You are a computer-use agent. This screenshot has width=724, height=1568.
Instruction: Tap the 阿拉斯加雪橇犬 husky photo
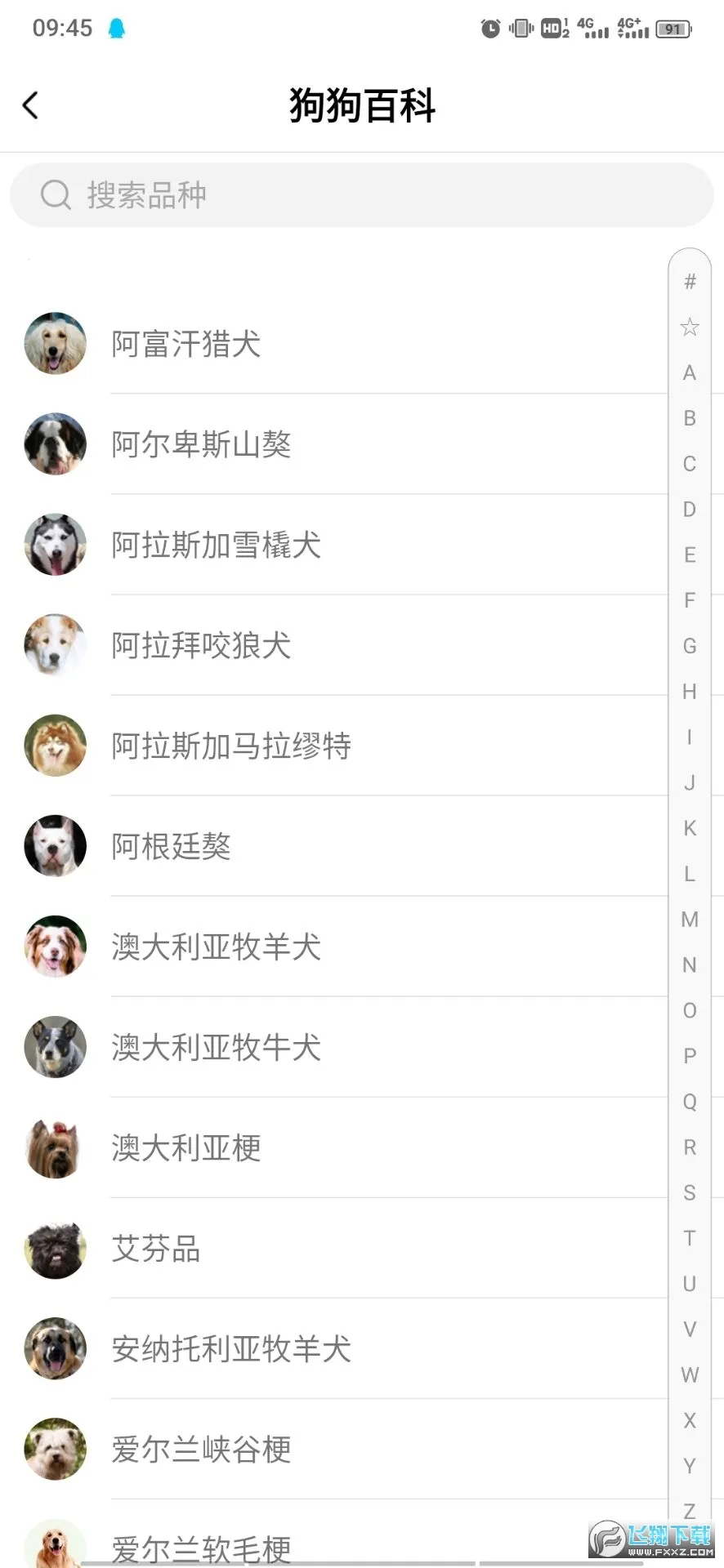point(55,545)
